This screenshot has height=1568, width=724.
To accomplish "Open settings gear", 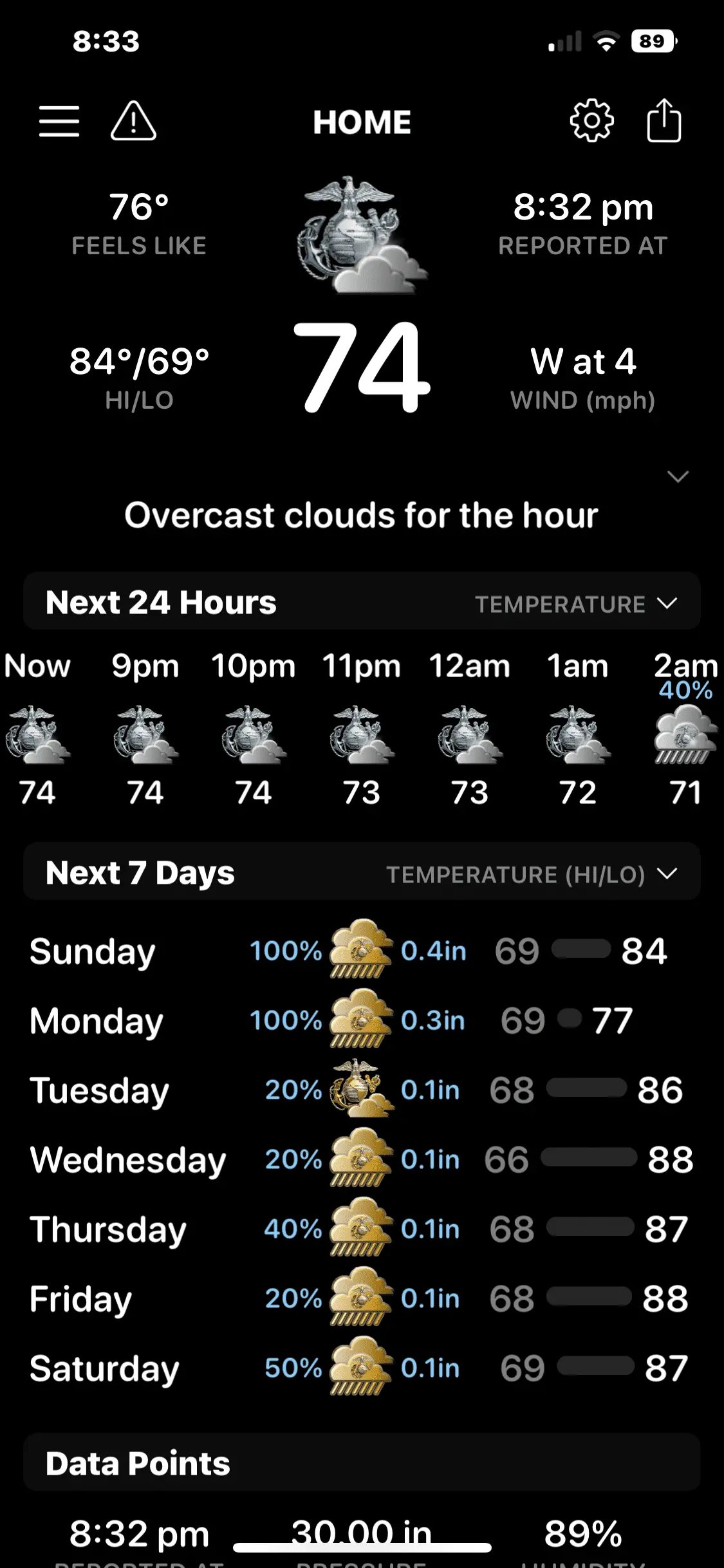I will coord(591,121).
